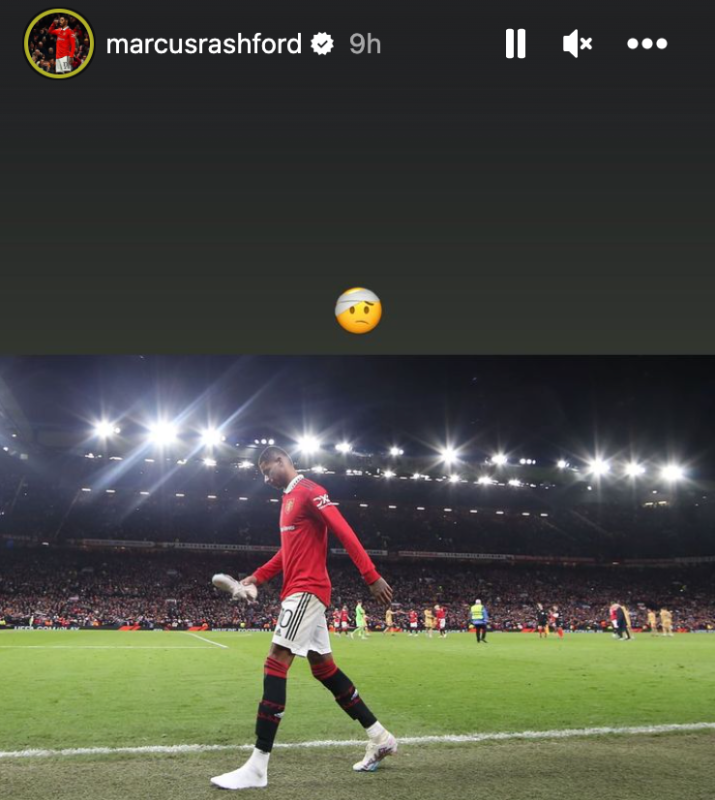
Task: Open marcusrashford's profile picture
Action: click(x=59, y=44)
